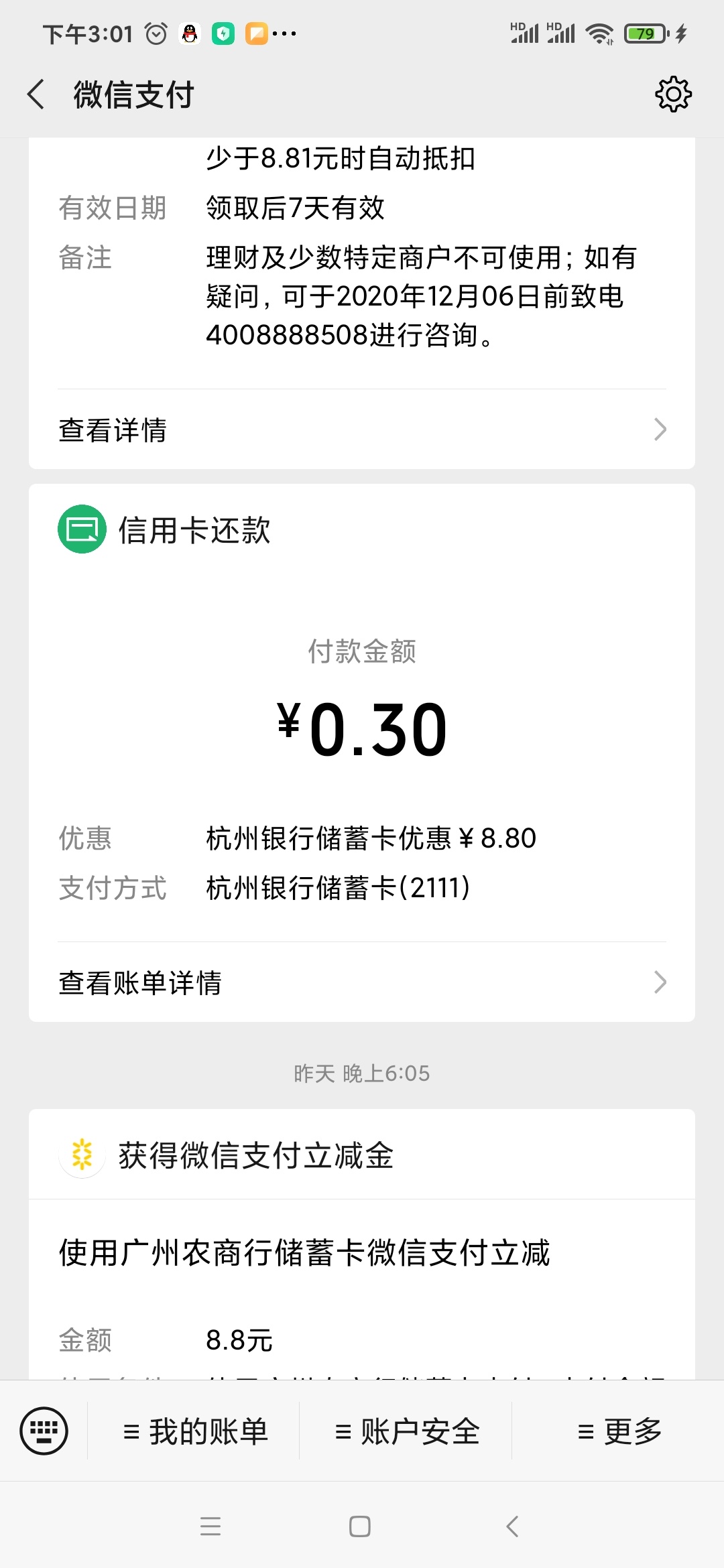Open the settings gear icon
The image size is (724, 1568).
pos(673,94)
